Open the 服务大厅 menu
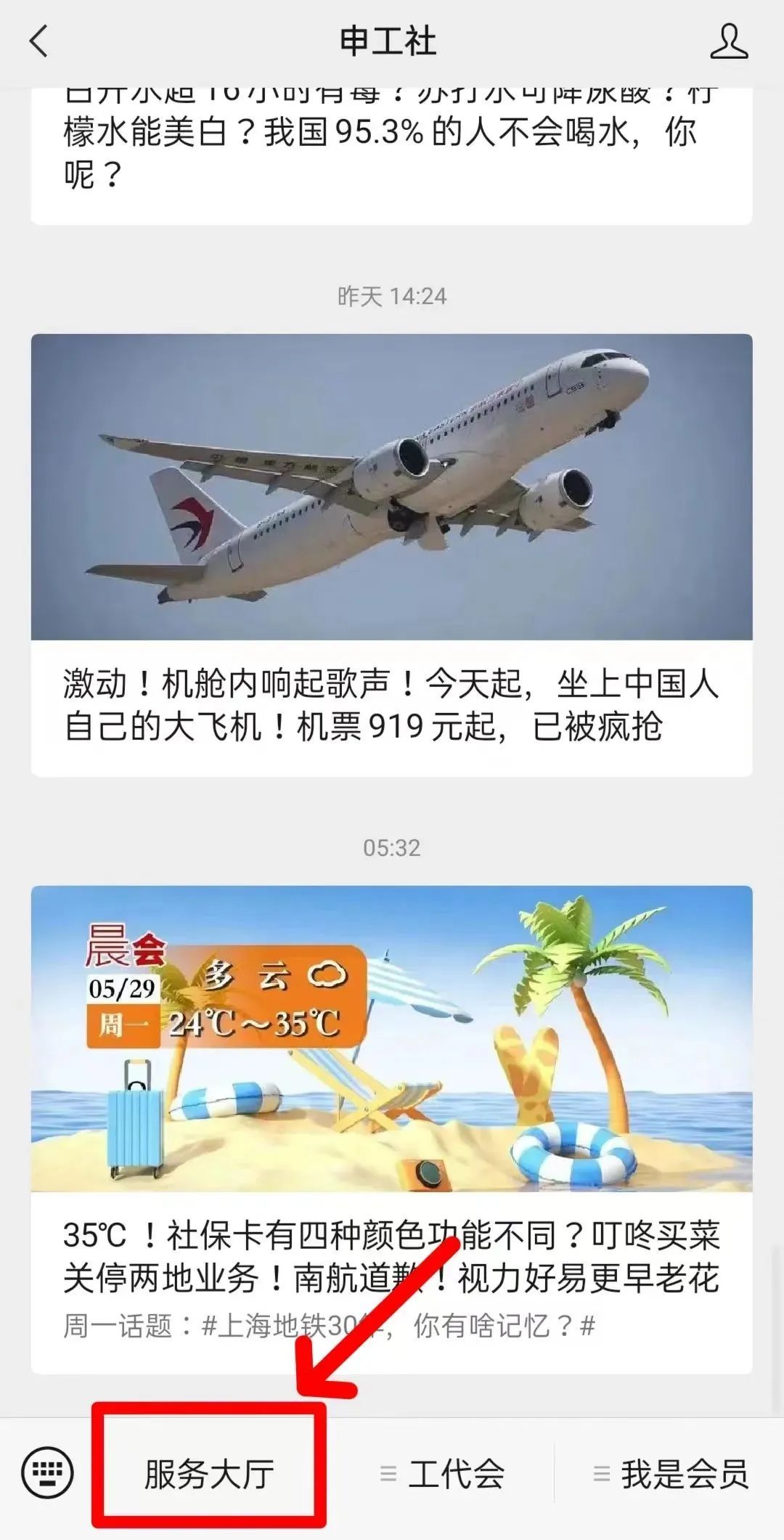The height and width of the screenshot is (1540, 784). 209,1473
